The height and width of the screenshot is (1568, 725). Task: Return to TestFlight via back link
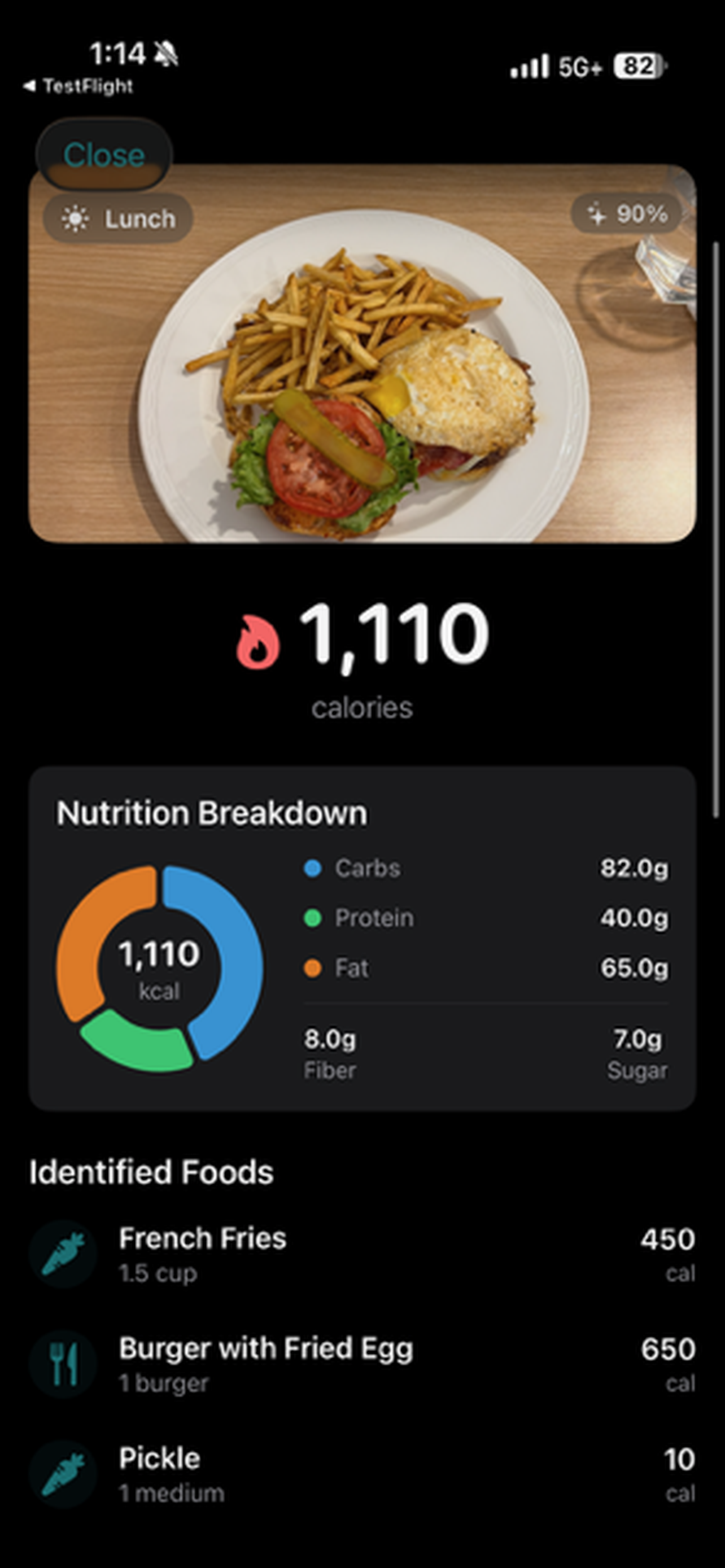78,86
